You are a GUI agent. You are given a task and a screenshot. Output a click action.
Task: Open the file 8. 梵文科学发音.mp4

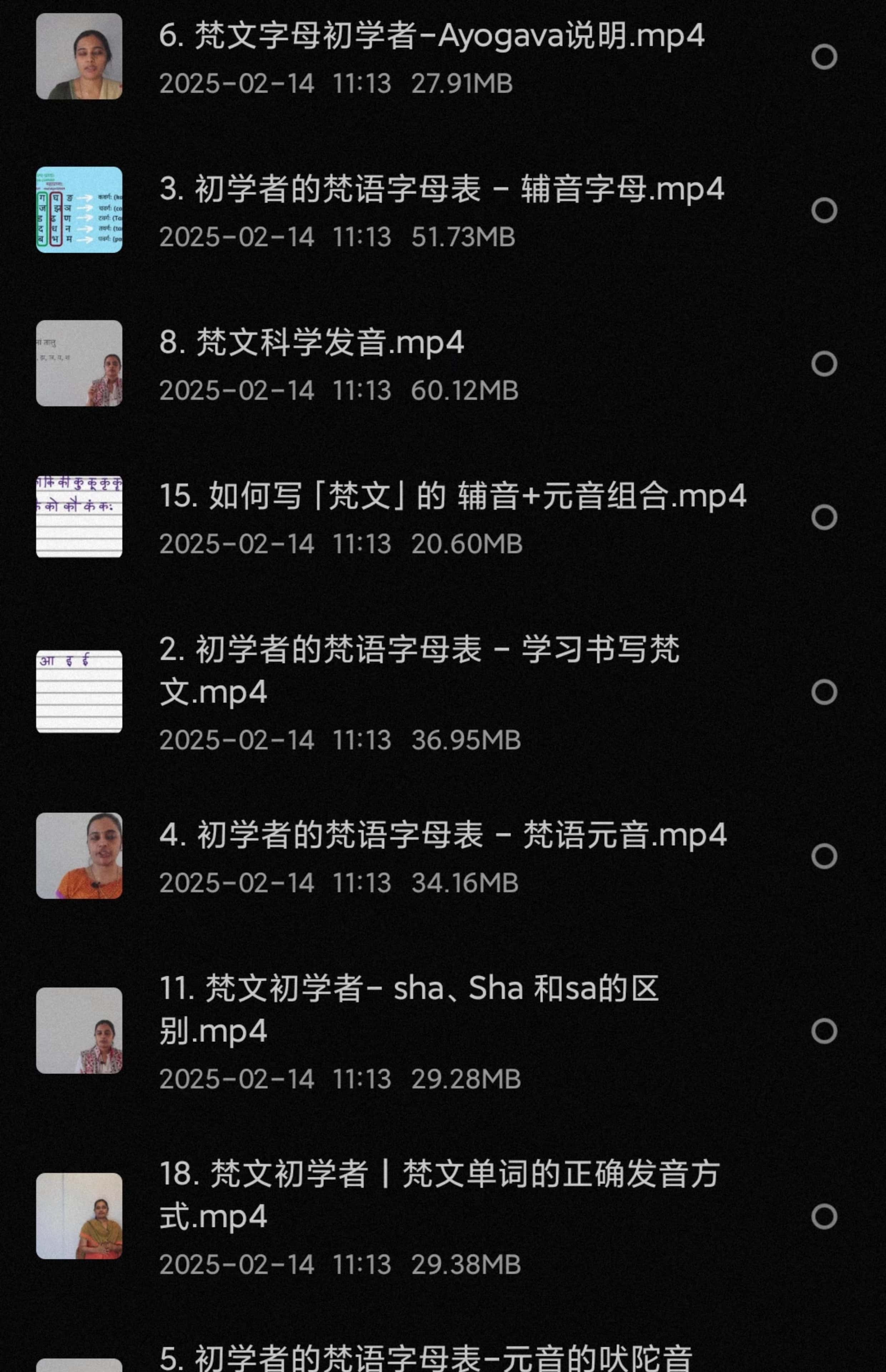(x=311, y=343)
